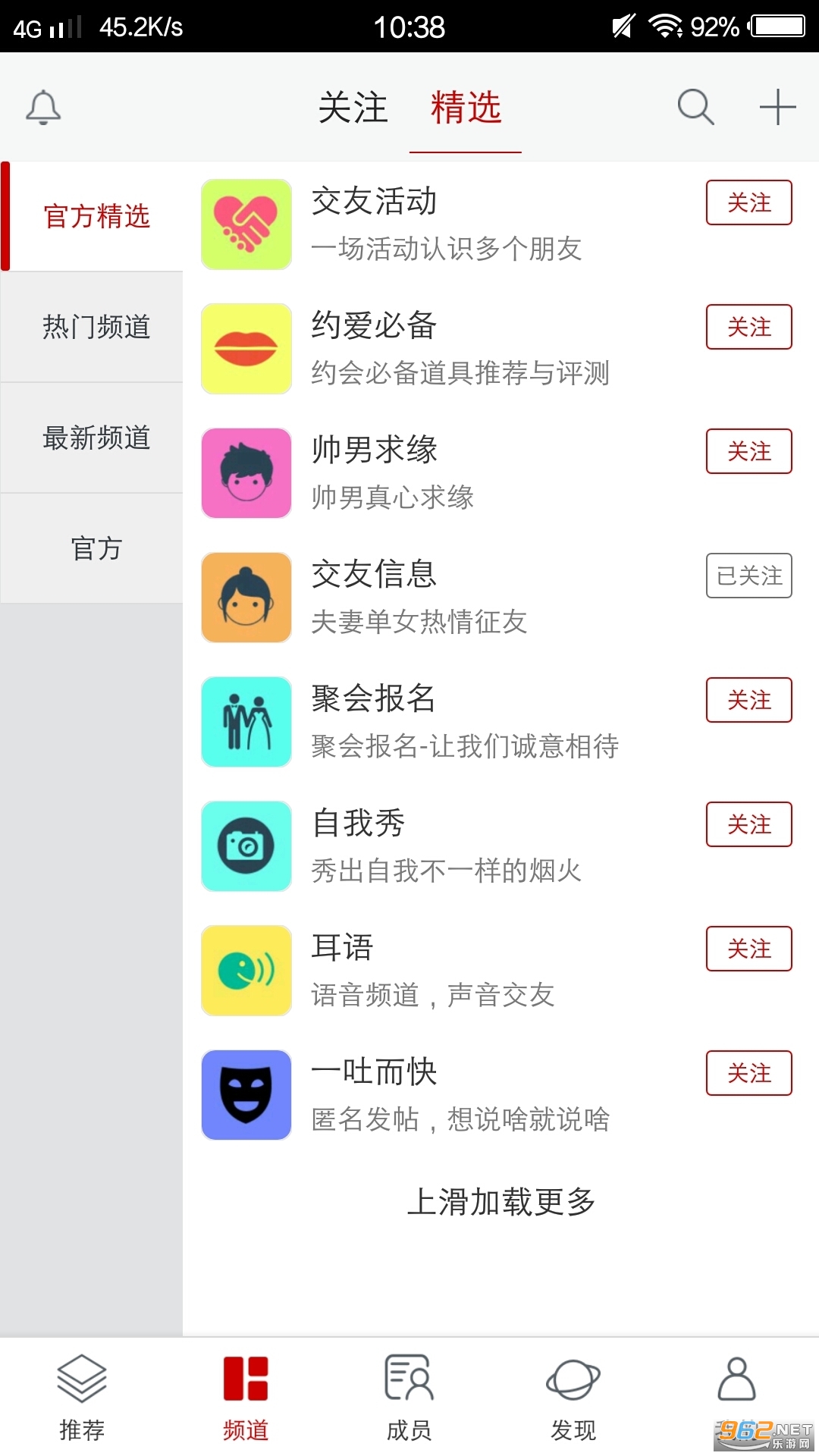Follow the 帅男求缘 channel
Viewport: 819px width, 1456px height.
748,451
